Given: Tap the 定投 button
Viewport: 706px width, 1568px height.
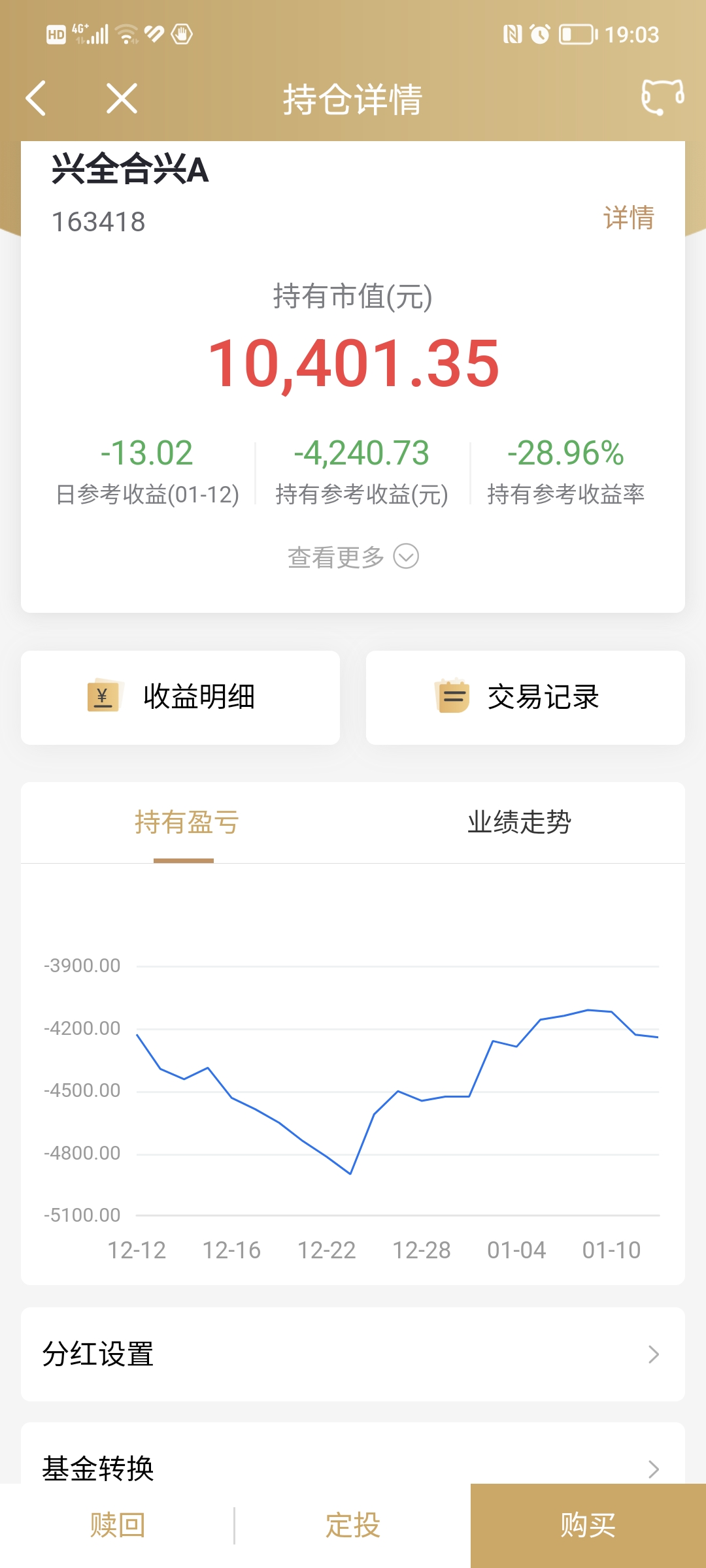Looking at the screenshot, I should (353, 1526).
